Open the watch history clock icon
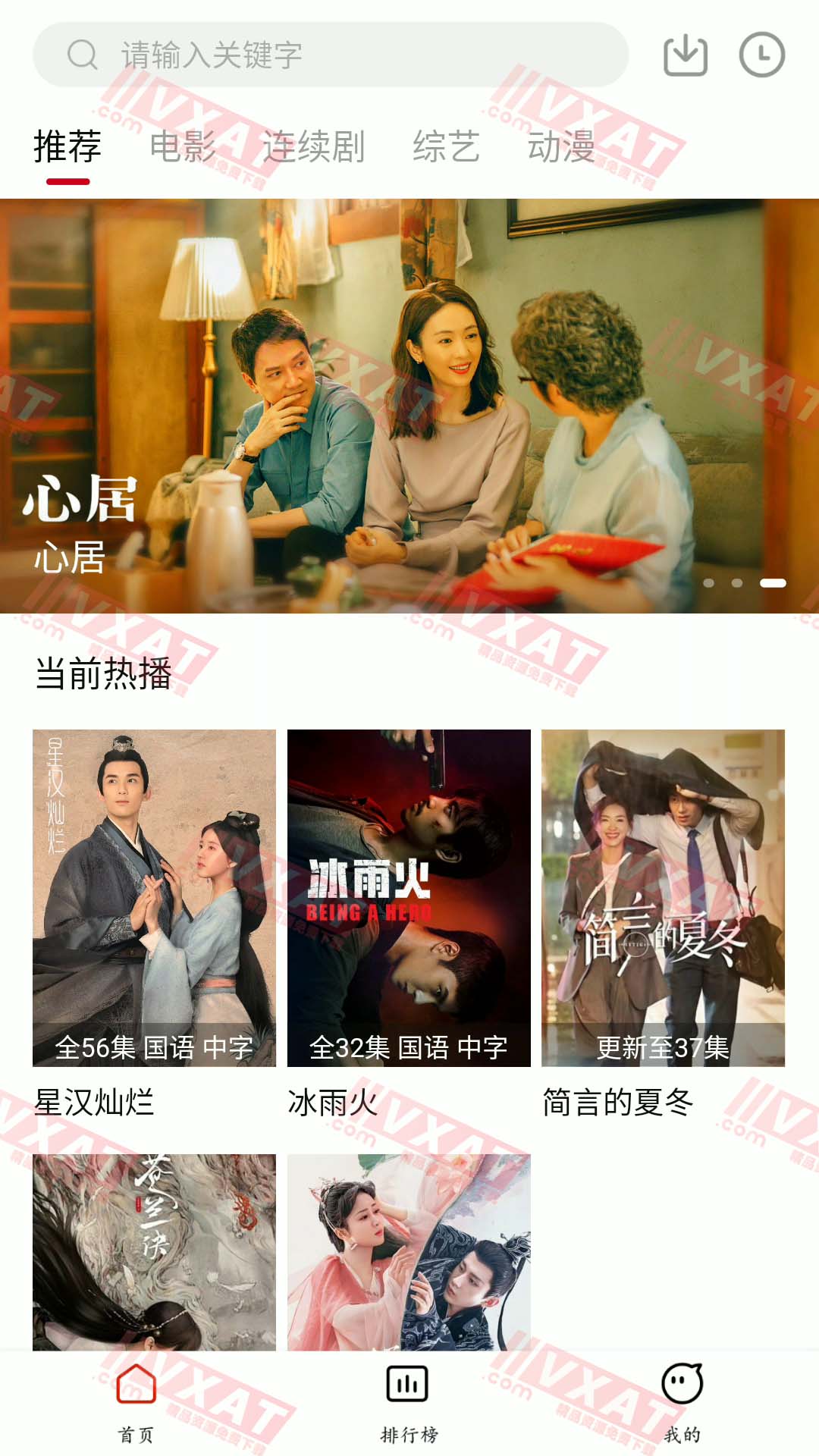 (761, 55)
